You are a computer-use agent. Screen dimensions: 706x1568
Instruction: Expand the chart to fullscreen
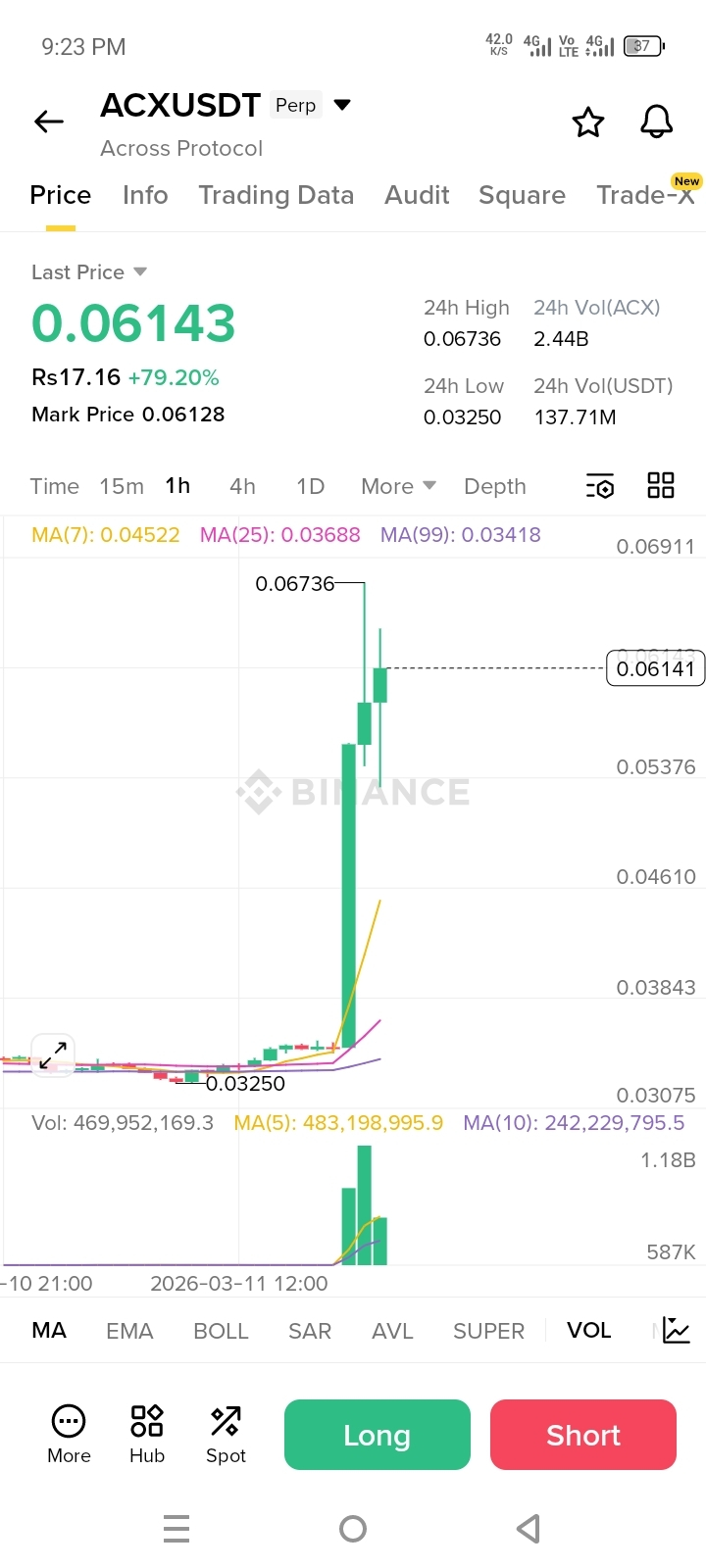(53, 1054)
